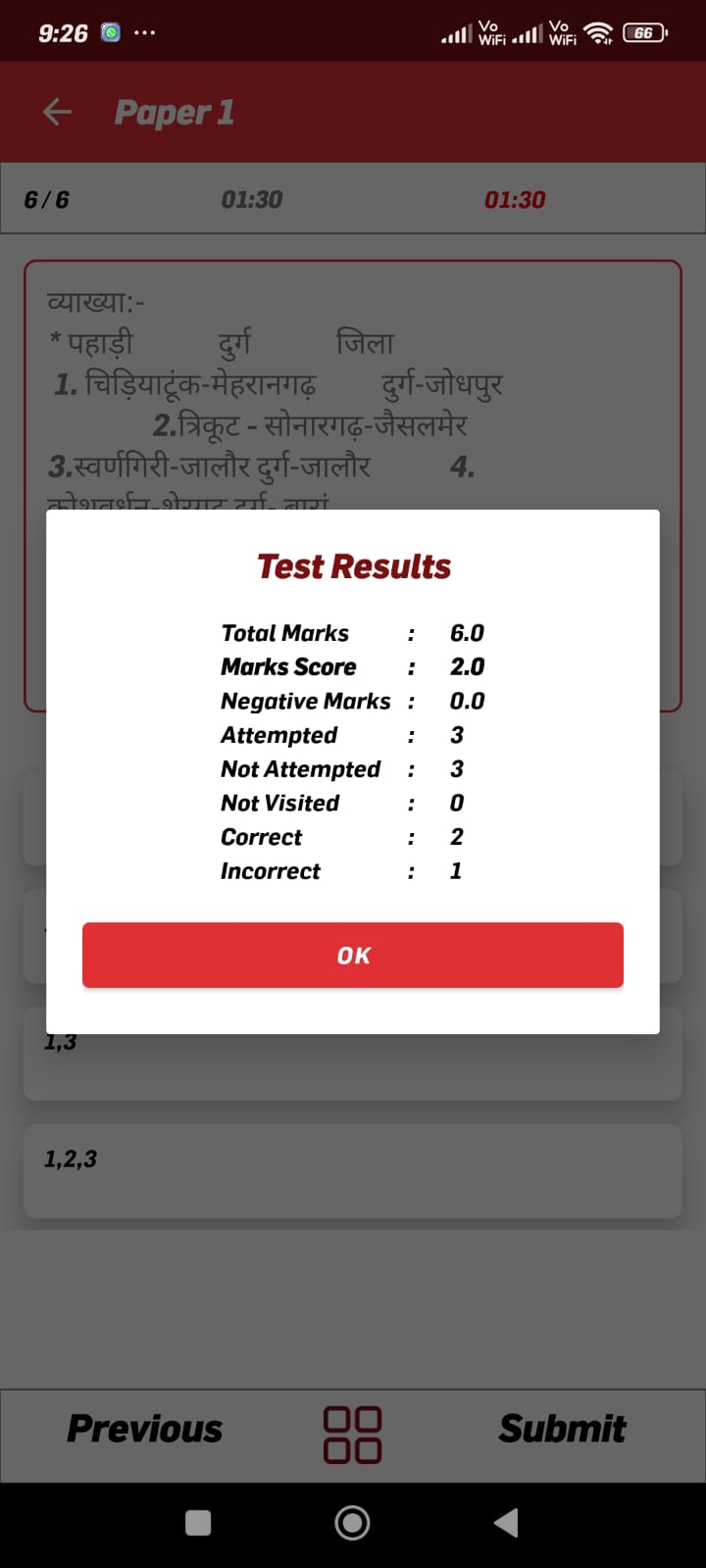This screenshot has width=706, height=1568.
Task: Go to the Previous question
Action: pyautogui.click(x=144, y=1429)
